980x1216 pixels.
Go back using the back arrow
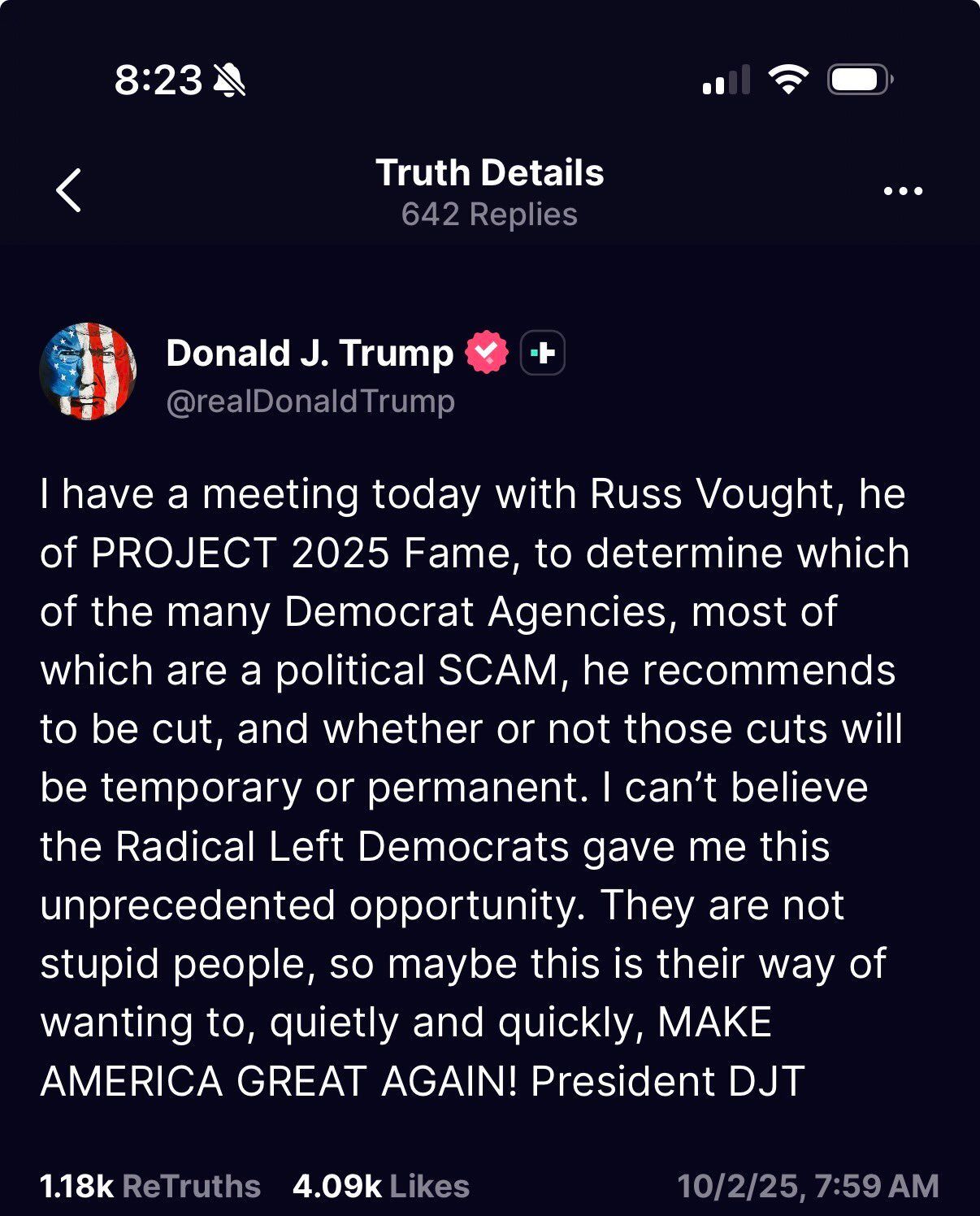pyautogui.click(x=69, y=191)
